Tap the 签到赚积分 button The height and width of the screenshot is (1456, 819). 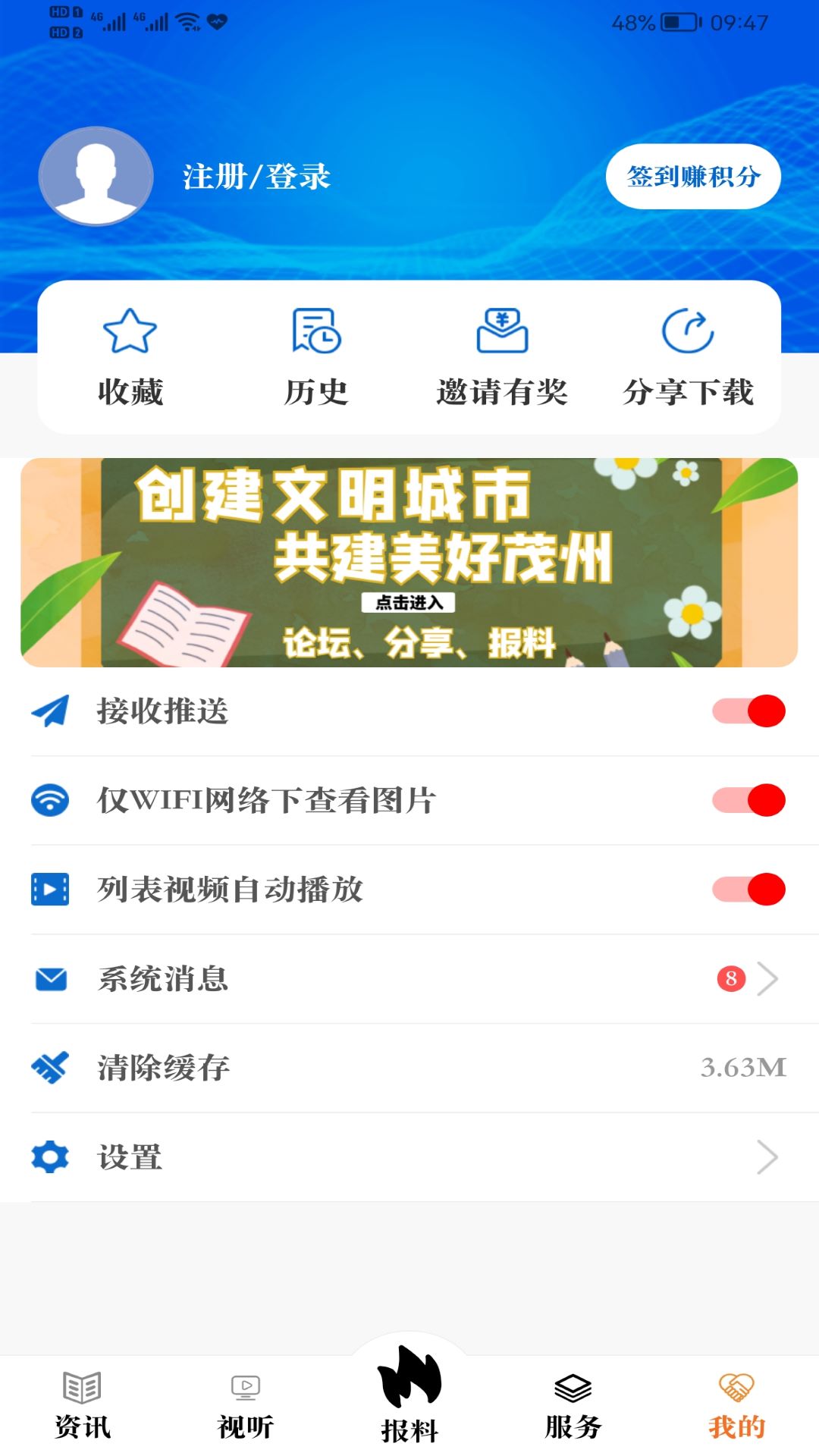[694, 176]
